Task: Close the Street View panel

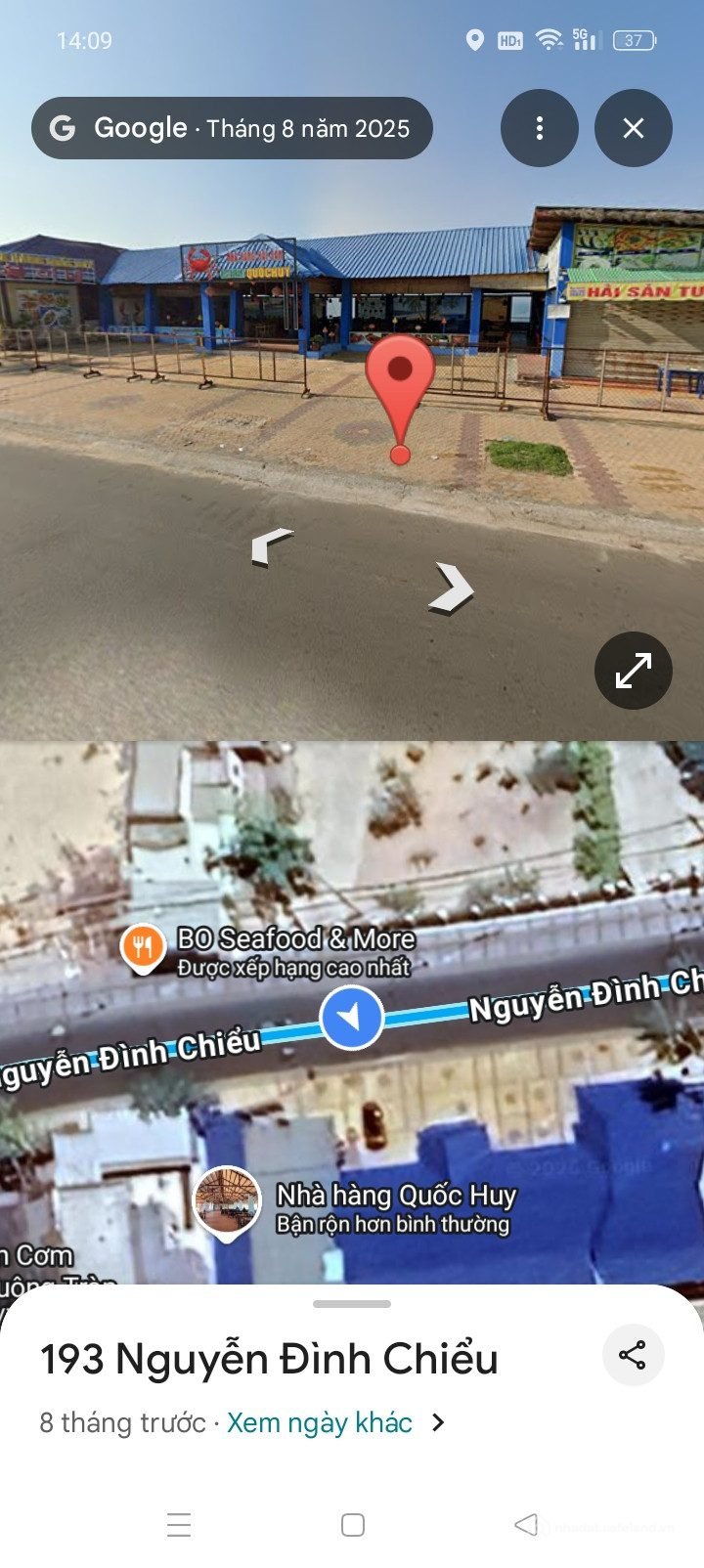Action: click(634, 128)
